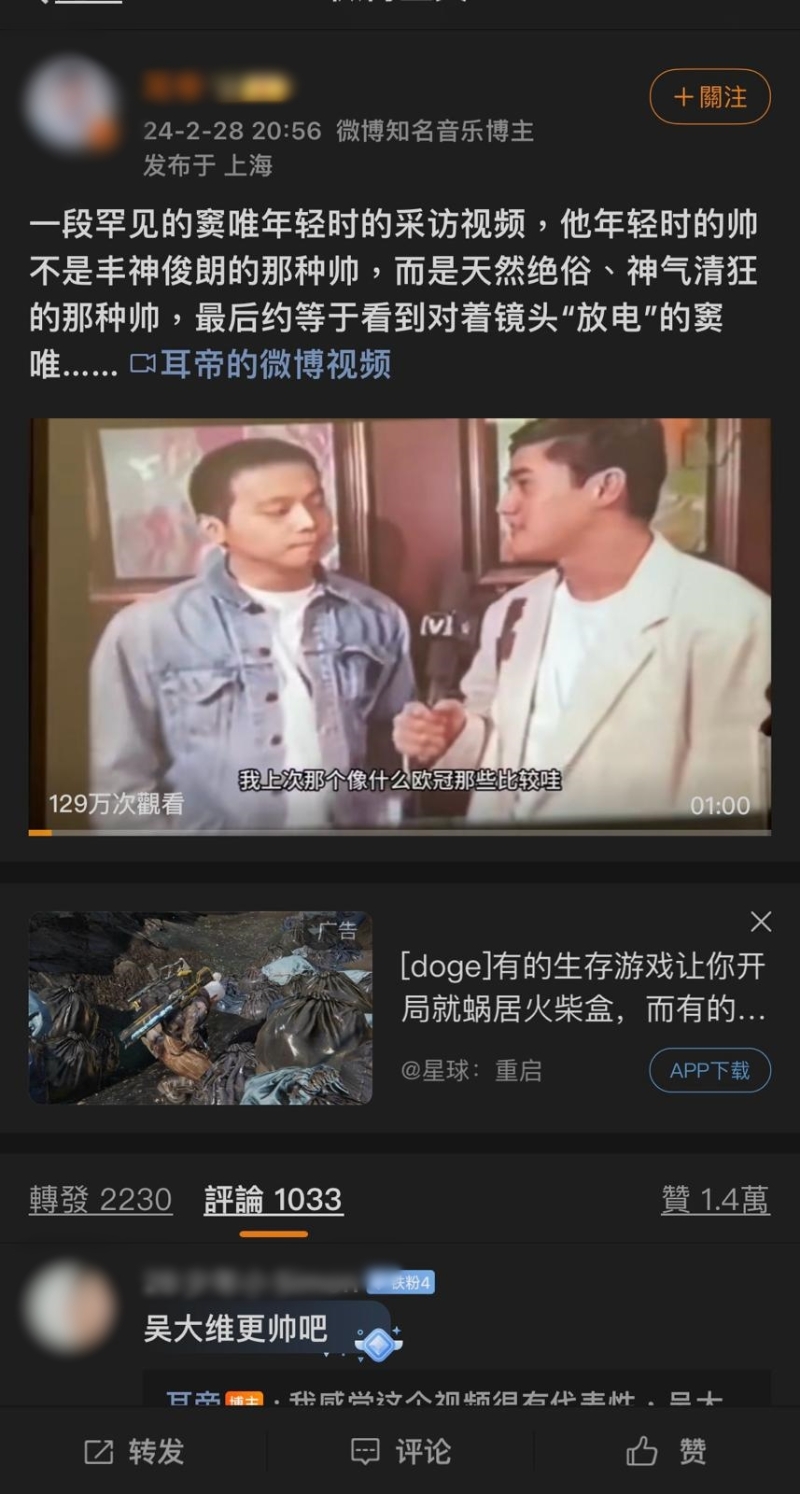Open the 耳帝的微博视频 link

(x=262, y=365)
